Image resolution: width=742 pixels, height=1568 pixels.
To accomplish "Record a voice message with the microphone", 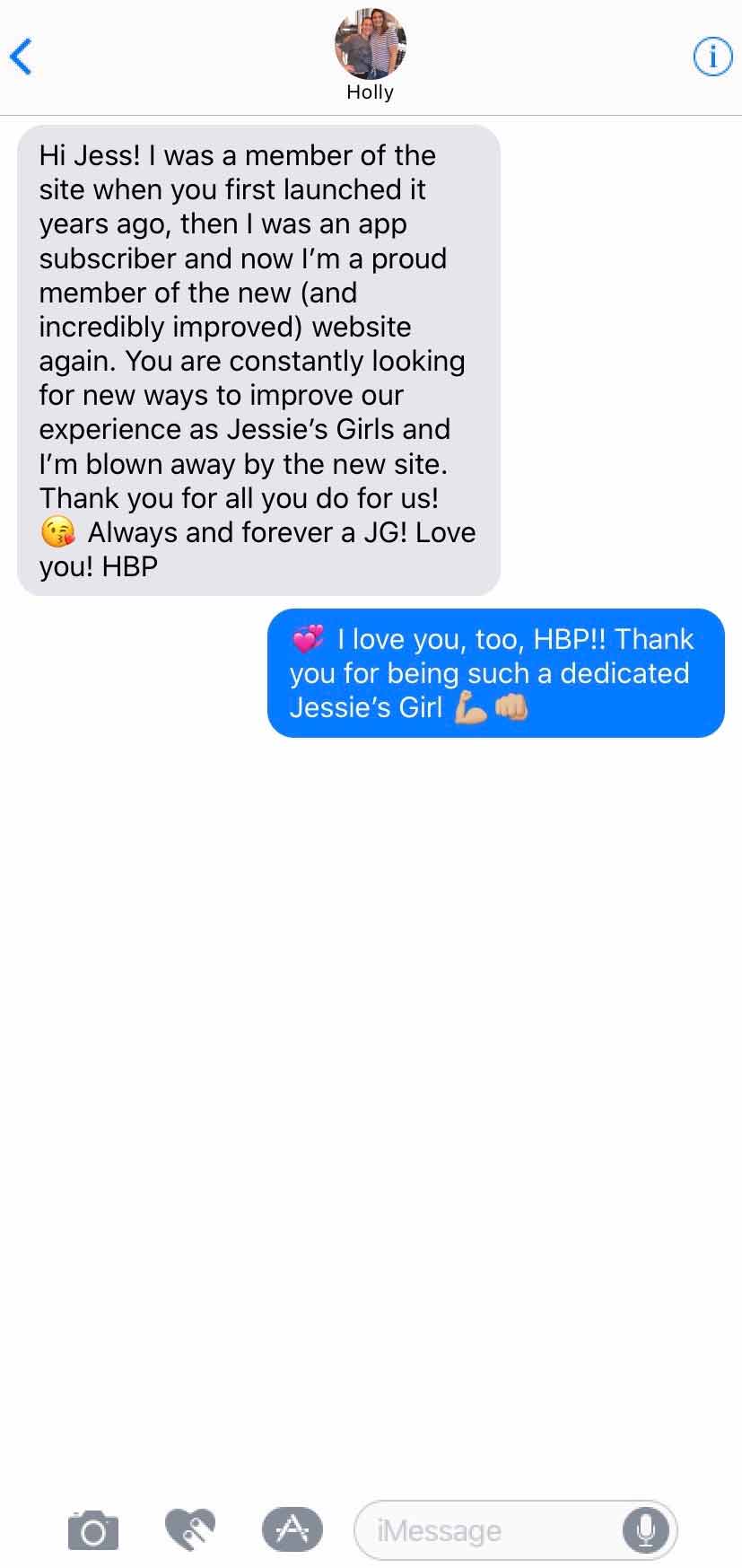I will point(646,1530).
